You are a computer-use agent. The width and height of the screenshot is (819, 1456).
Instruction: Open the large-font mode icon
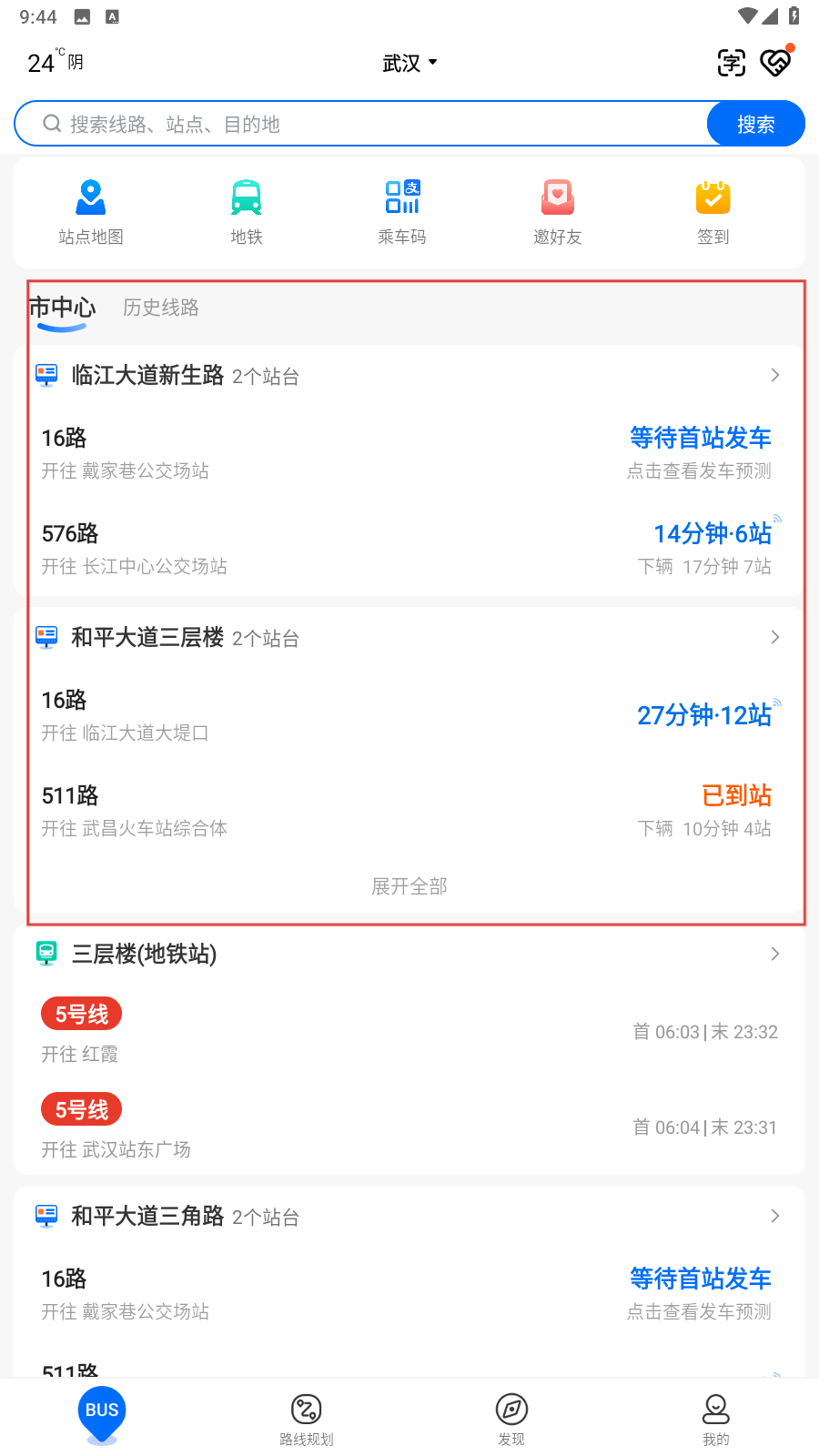point(731,63)
